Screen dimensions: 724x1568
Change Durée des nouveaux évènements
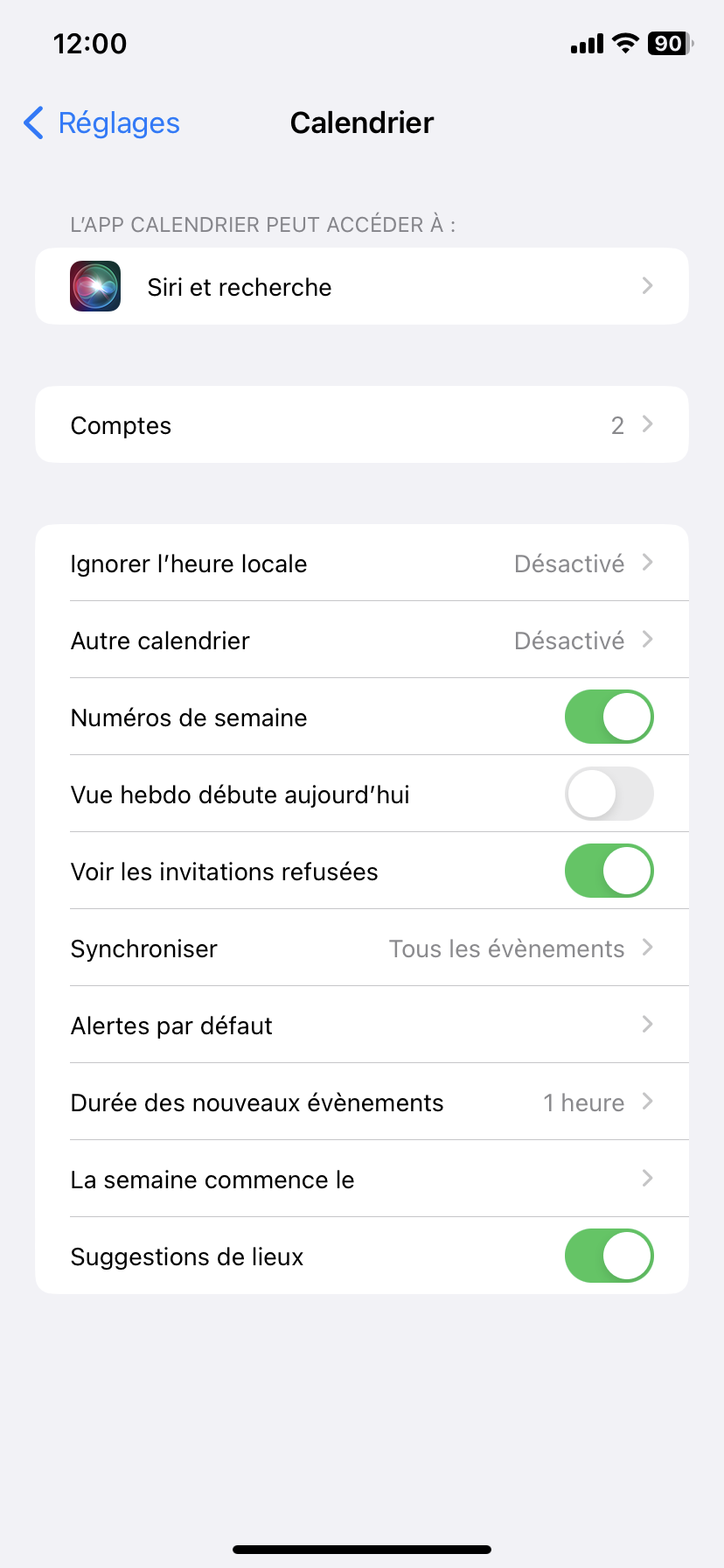click(362, 1102)
